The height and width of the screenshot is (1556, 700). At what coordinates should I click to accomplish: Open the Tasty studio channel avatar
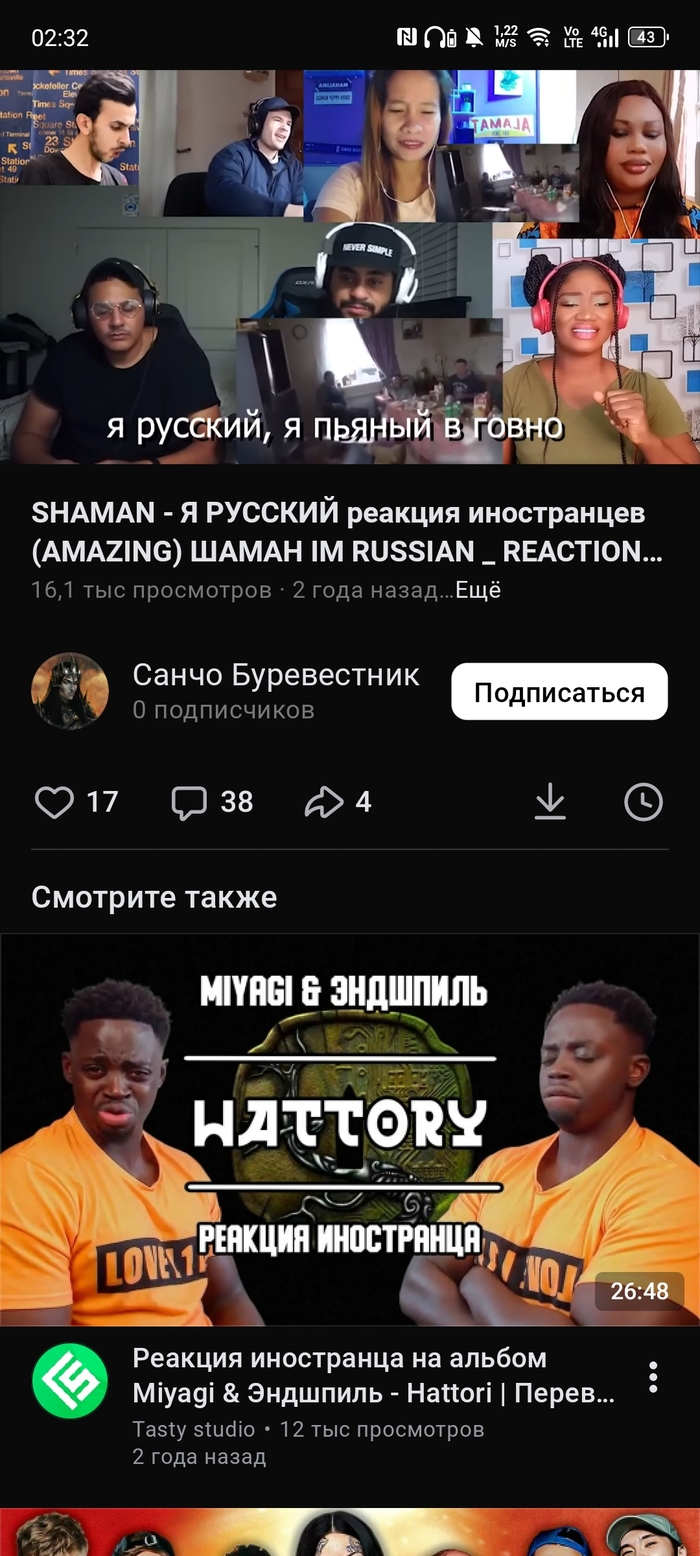tap(69, 1381)
